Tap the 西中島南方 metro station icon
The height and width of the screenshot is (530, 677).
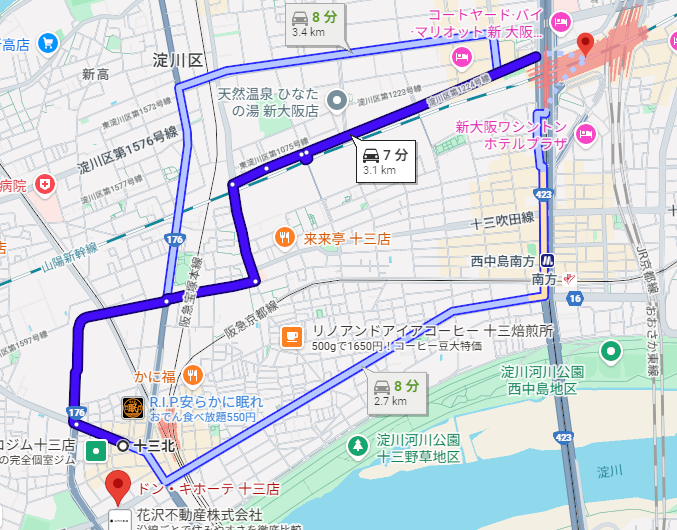coord(549,261)
